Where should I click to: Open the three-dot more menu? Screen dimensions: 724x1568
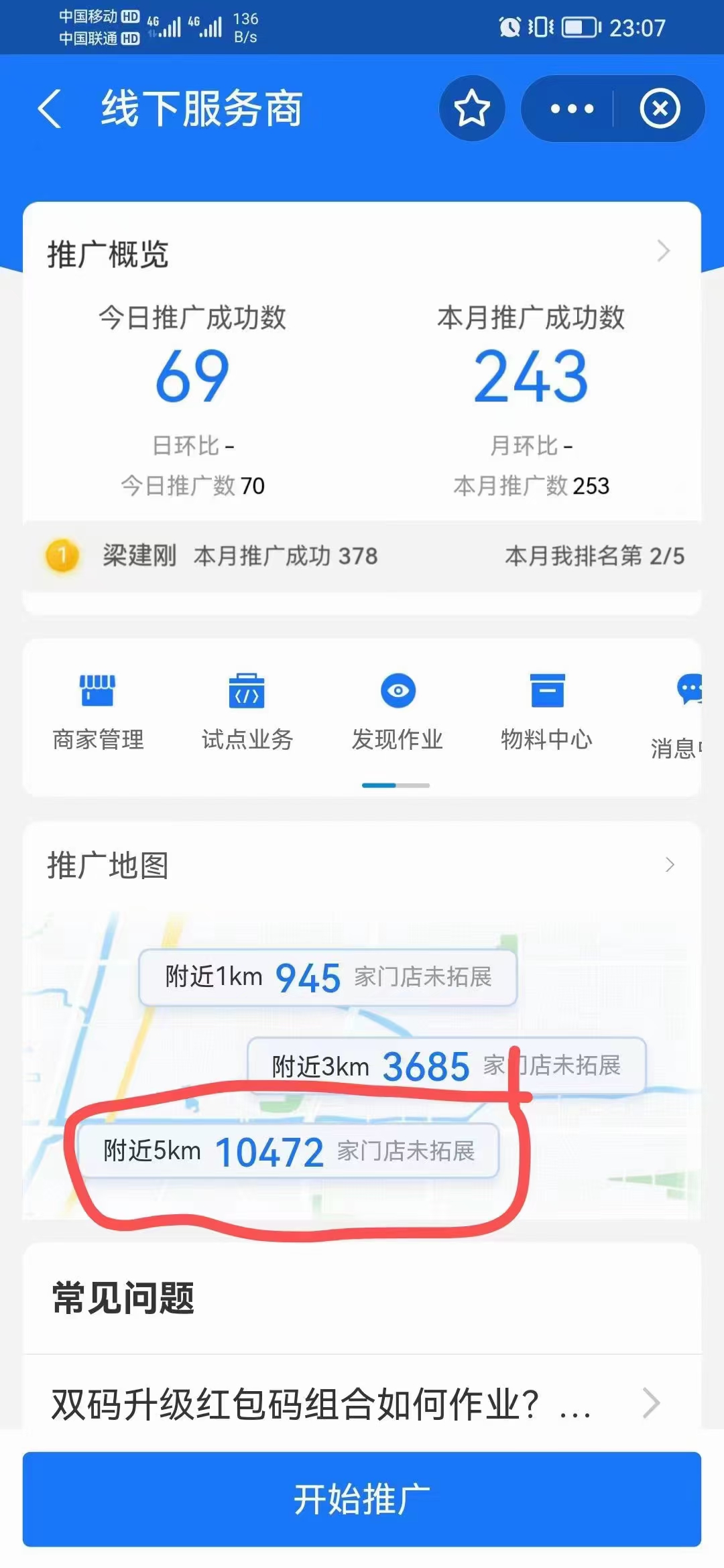[x=571, y=109]
